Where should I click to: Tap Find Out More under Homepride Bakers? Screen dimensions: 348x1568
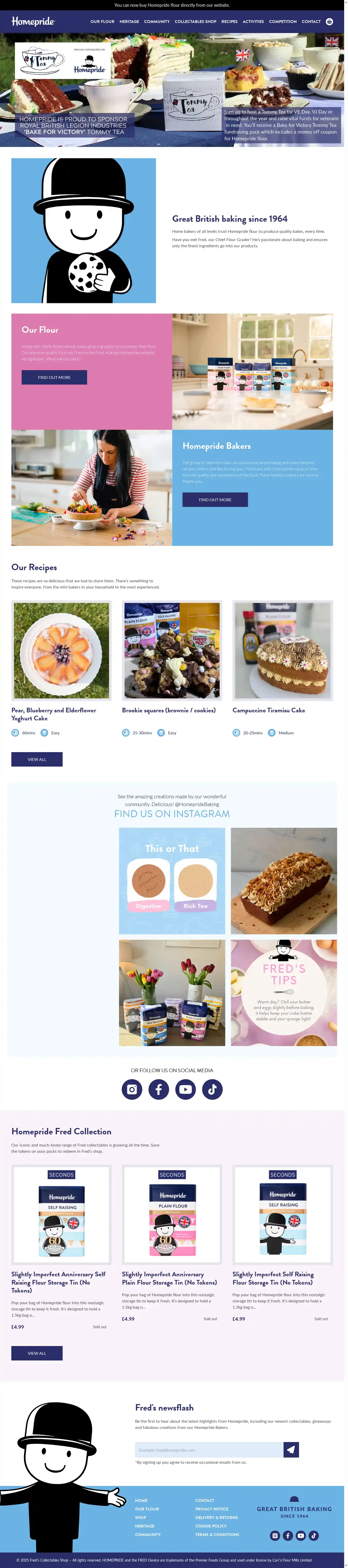[215, 500]
